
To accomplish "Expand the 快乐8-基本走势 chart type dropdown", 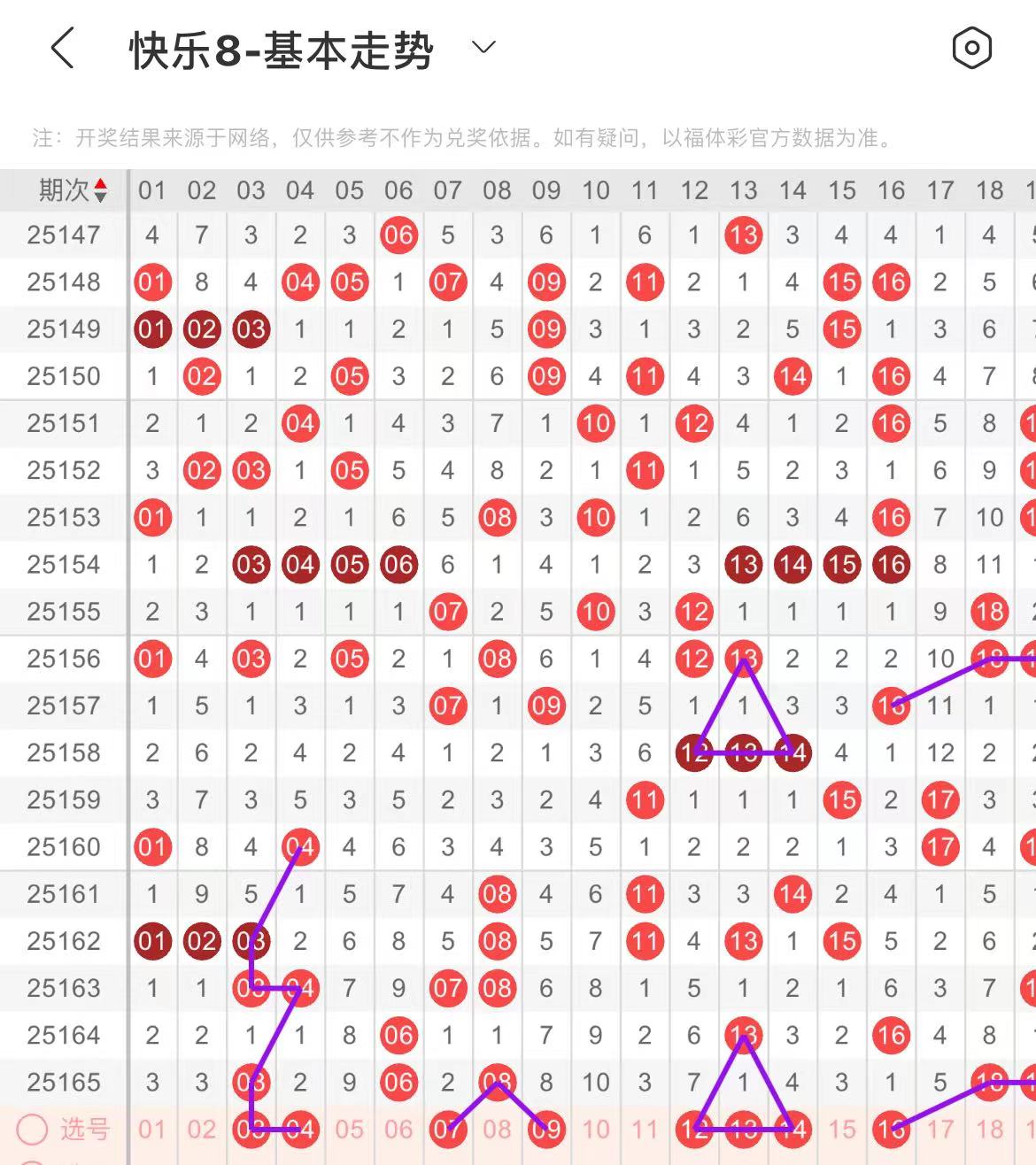I will [x=483, y=48].
